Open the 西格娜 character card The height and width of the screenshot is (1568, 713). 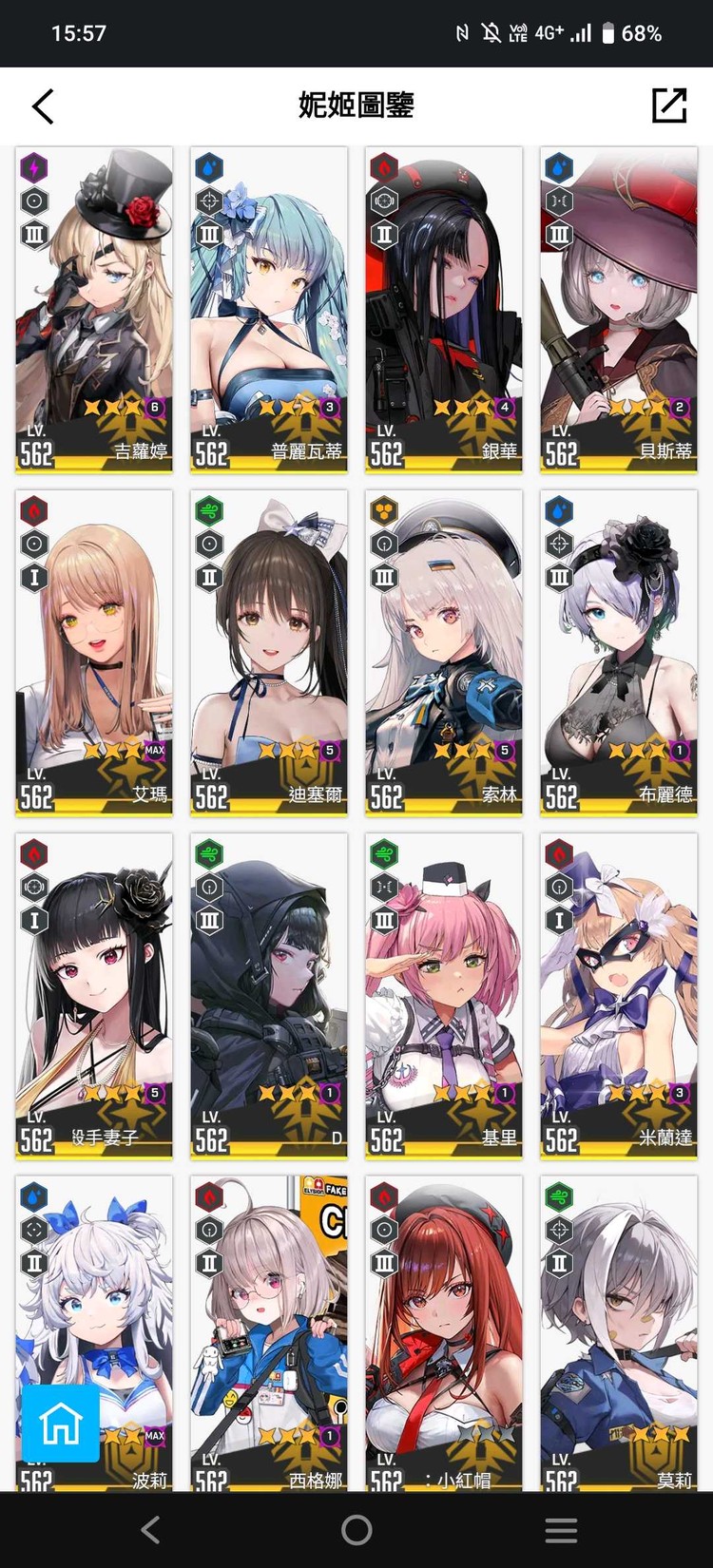269,1330
